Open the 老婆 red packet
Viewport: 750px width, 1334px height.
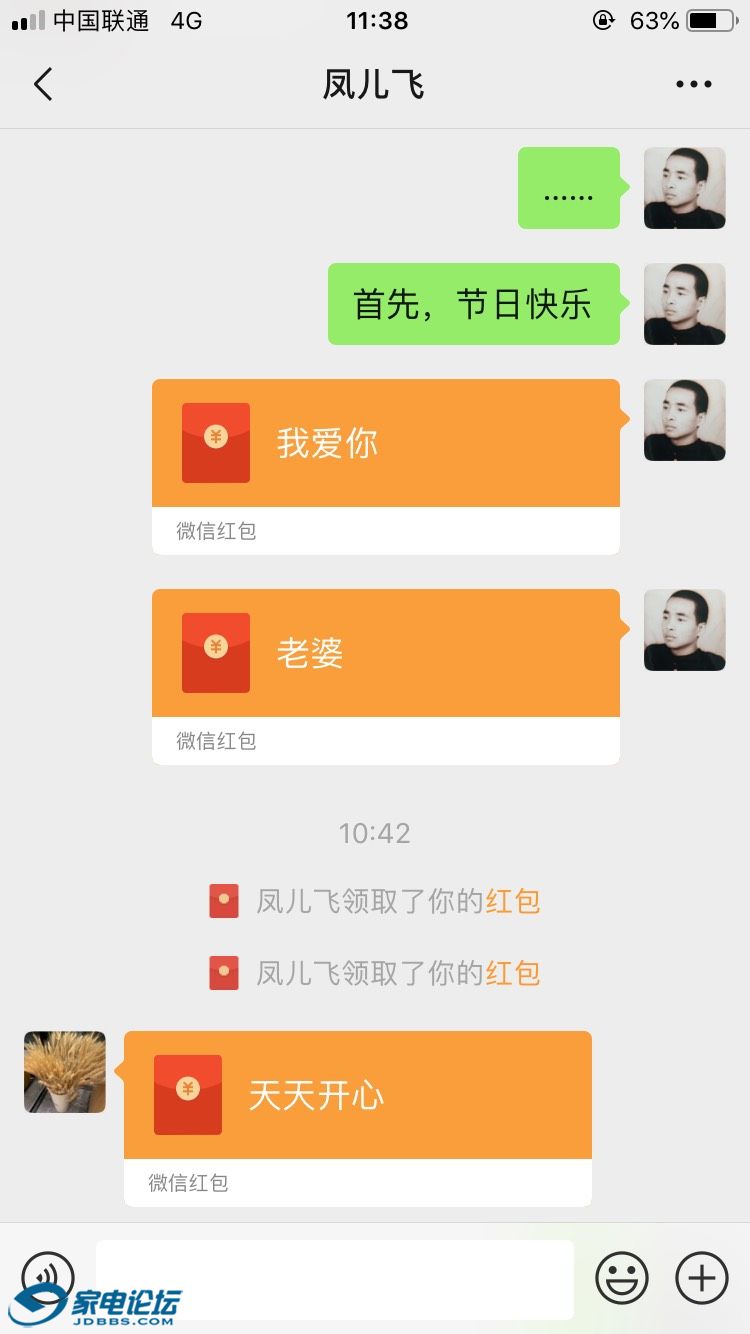(385, 654)
